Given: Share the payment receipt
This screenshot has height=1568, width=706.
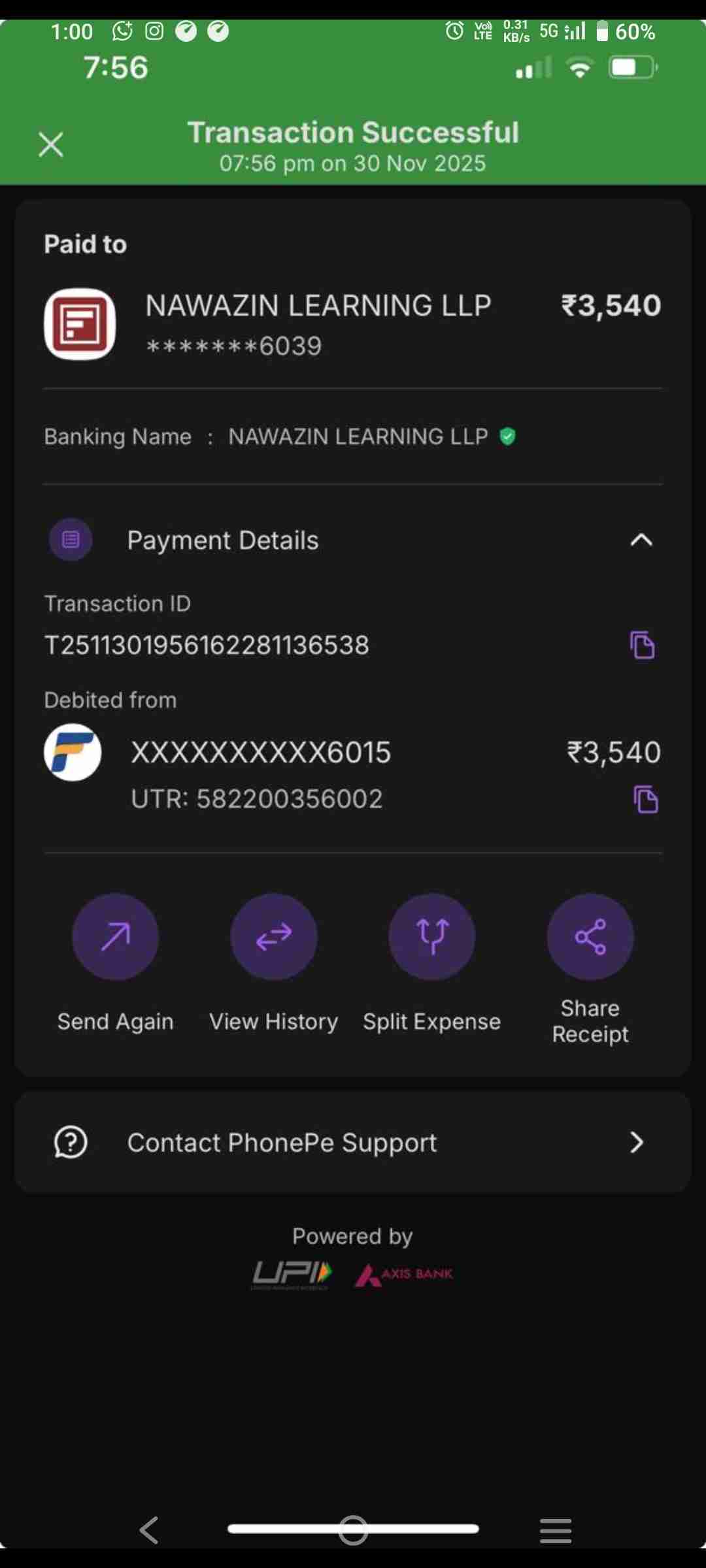Looking at the screenshot, I should (x=590, y=937).
